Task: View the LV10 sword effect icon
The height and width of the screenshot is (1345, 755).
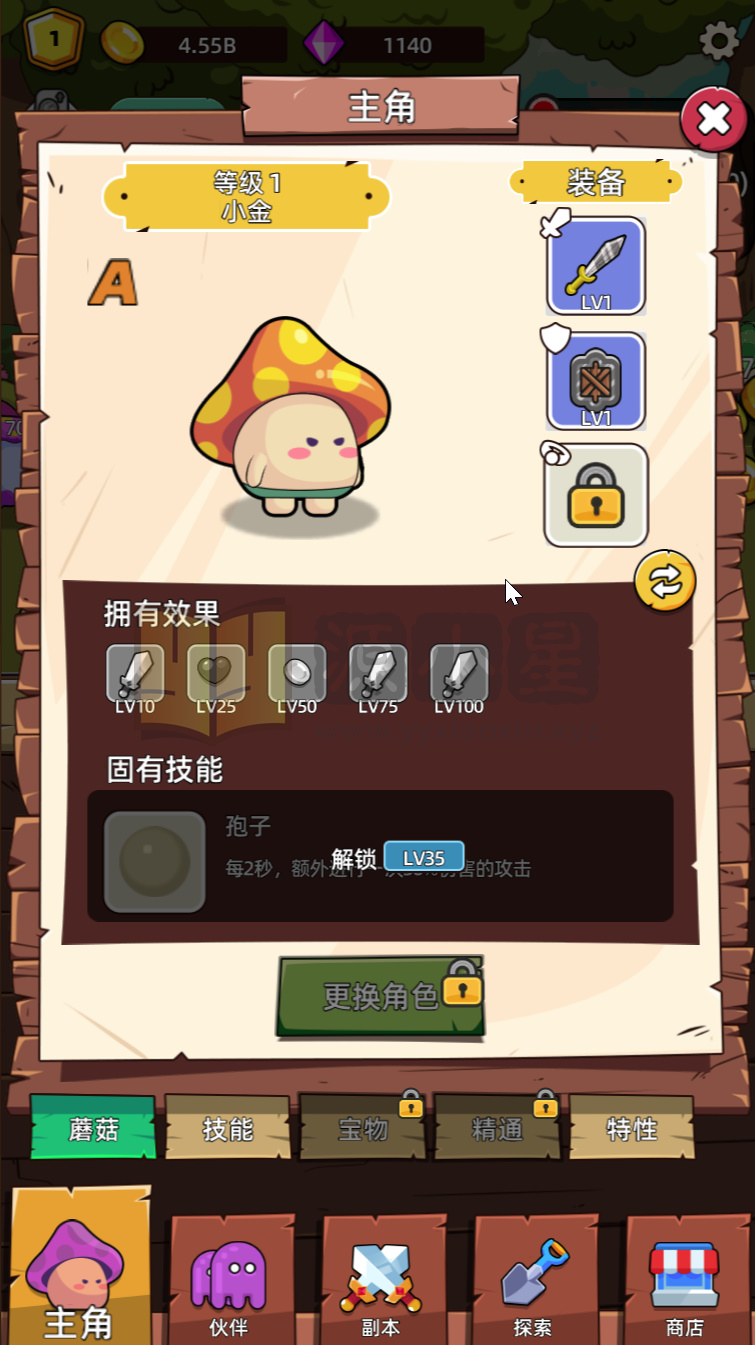Action: (x=135, y=674)
